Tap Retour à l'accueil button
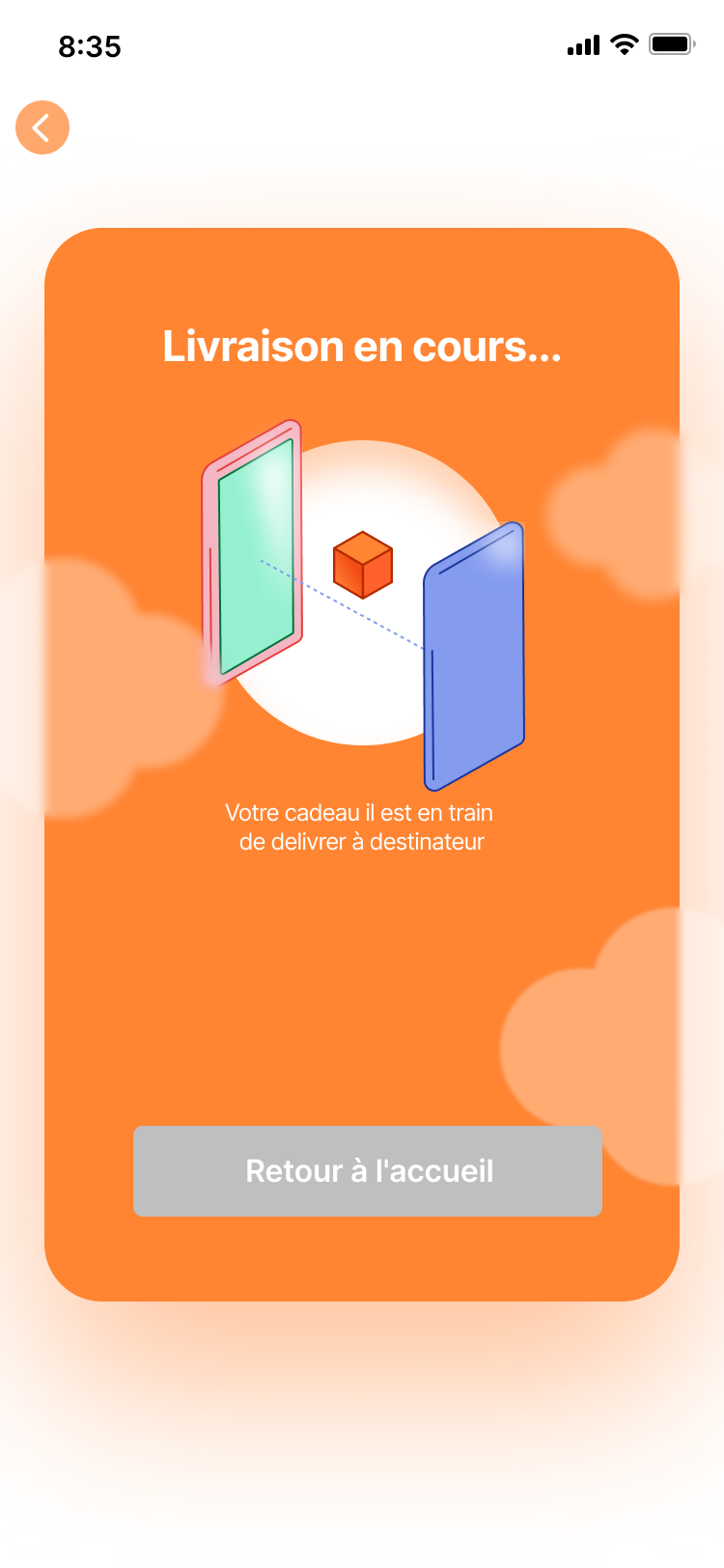 [x=368, y=1170]
